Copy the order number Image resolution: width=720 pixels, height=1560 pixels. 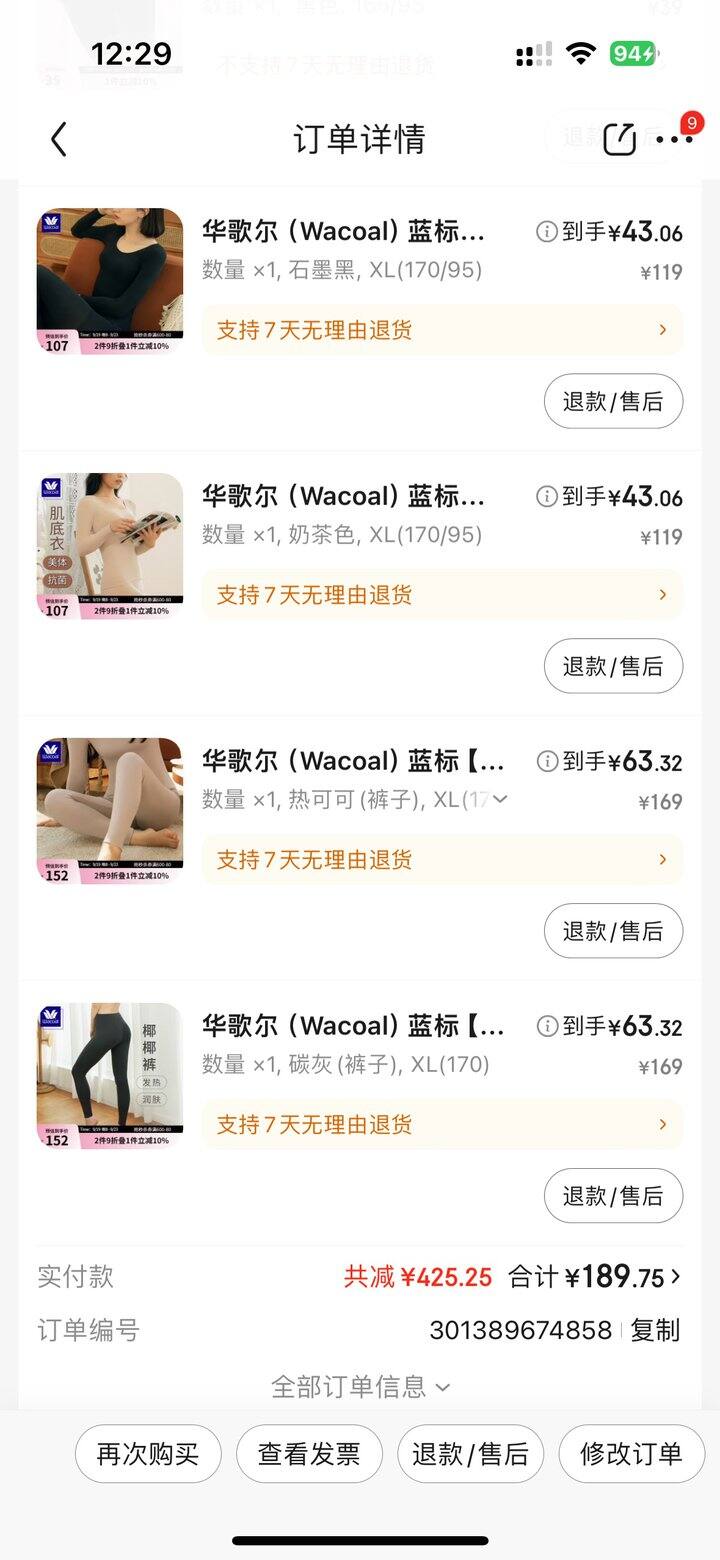point(655,1330)
